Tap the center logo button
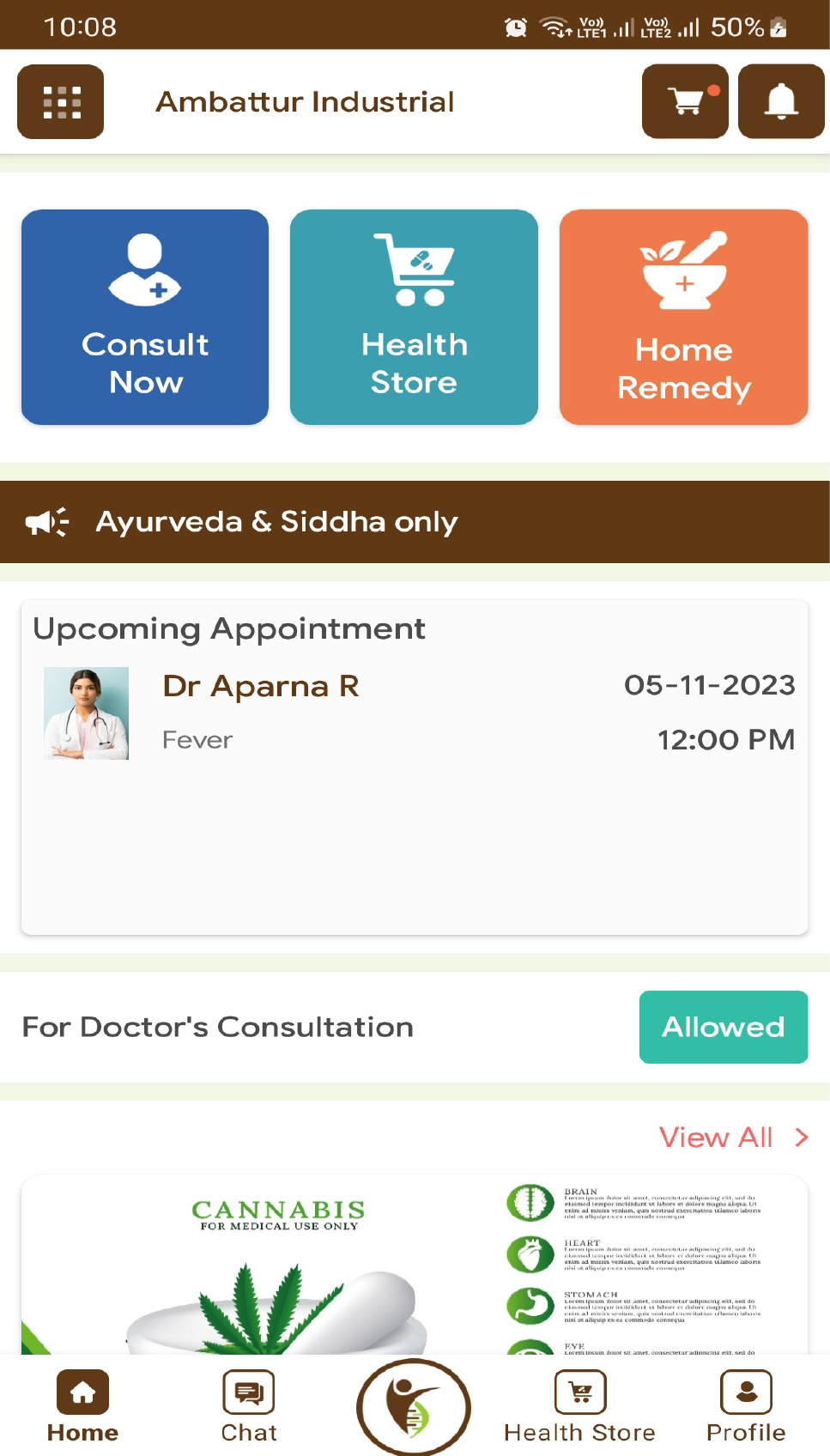Screen dimensions: 830x1456 pyautogui.click(x=414, y=1408)
